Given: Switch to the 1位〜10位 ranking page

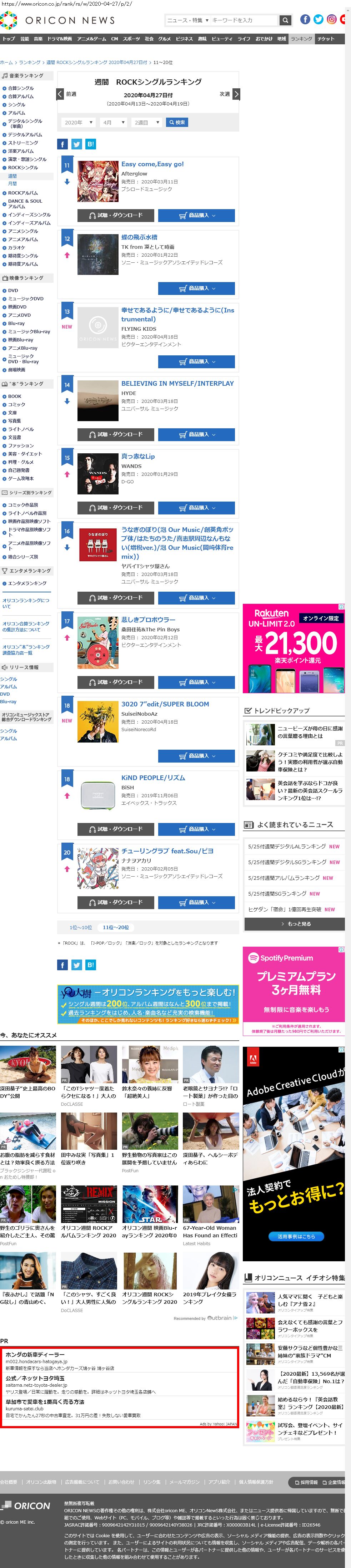Looking at the screenshot, I should tap(81, 928).
